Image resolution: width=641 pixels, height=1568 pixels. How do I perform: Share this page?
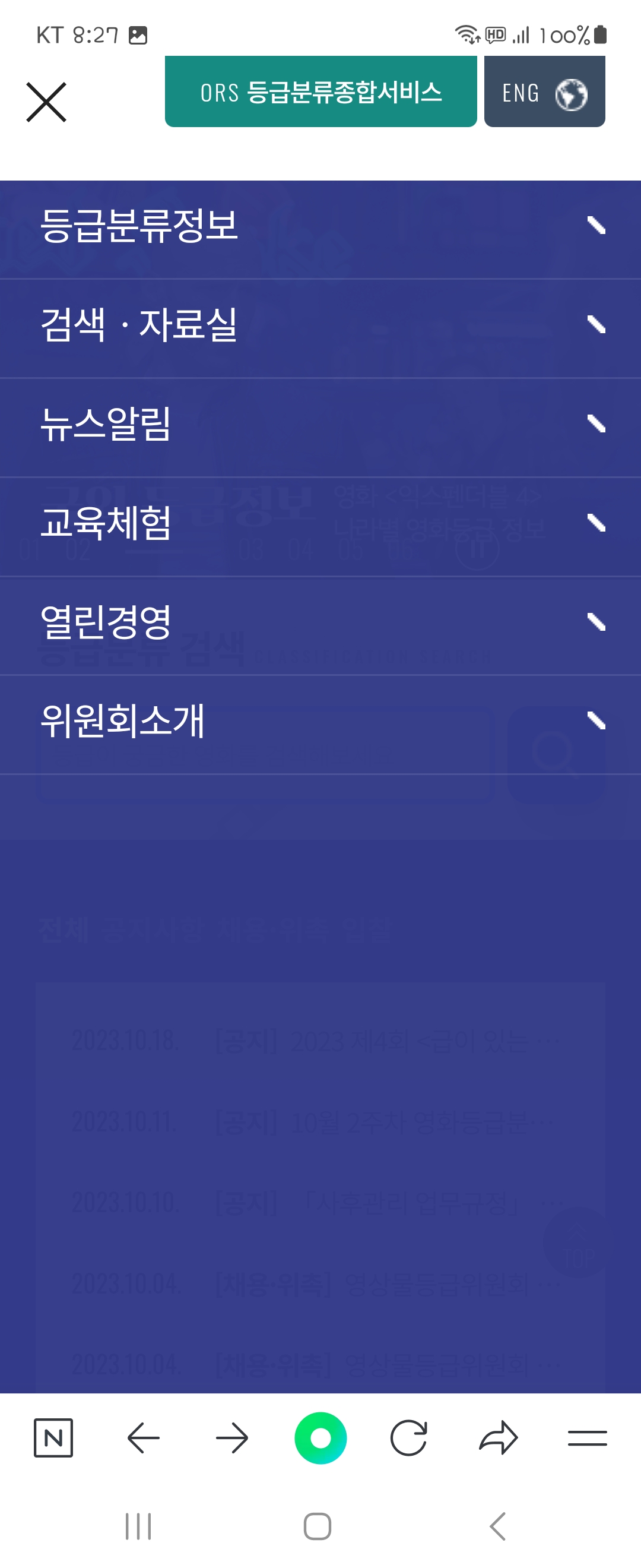point(498,1439)
